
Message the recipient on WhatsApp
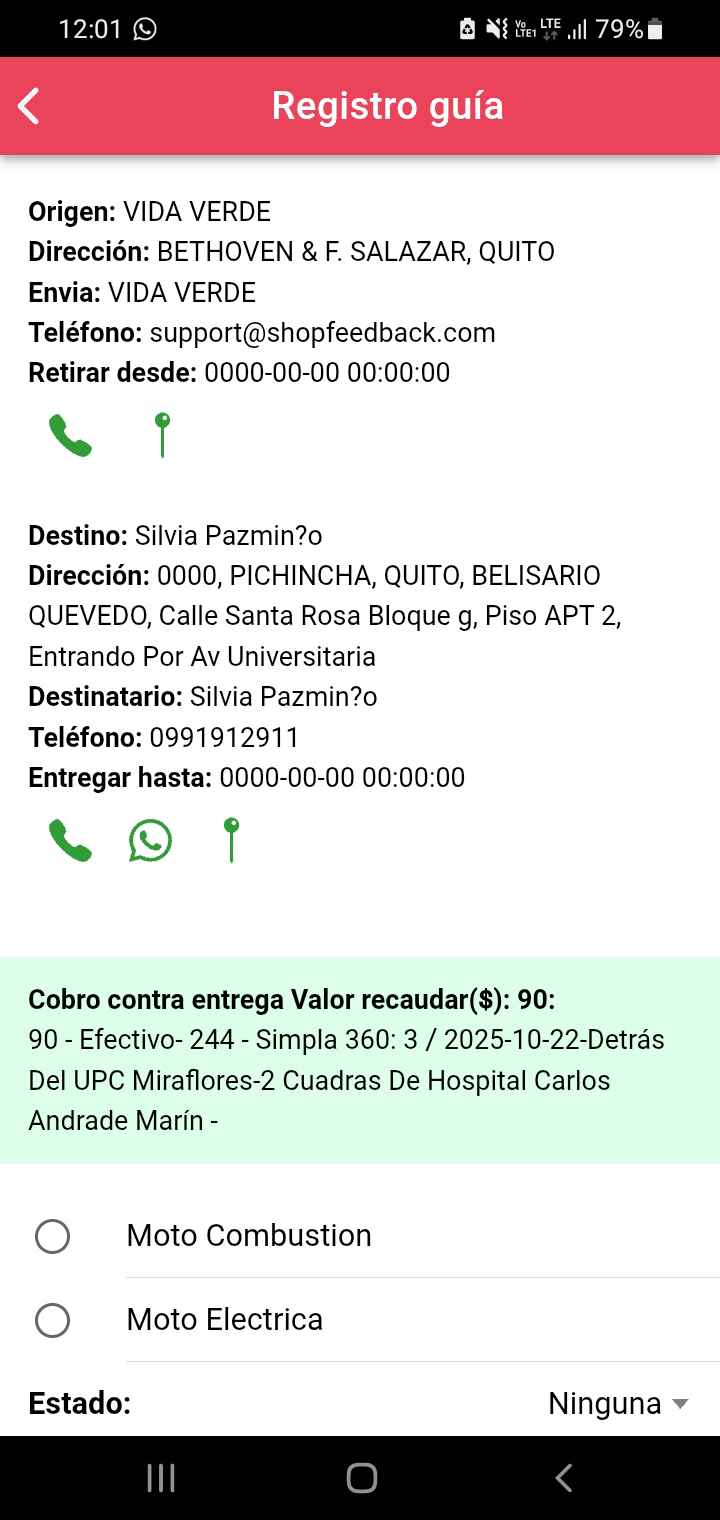click(x=150, y=841)
